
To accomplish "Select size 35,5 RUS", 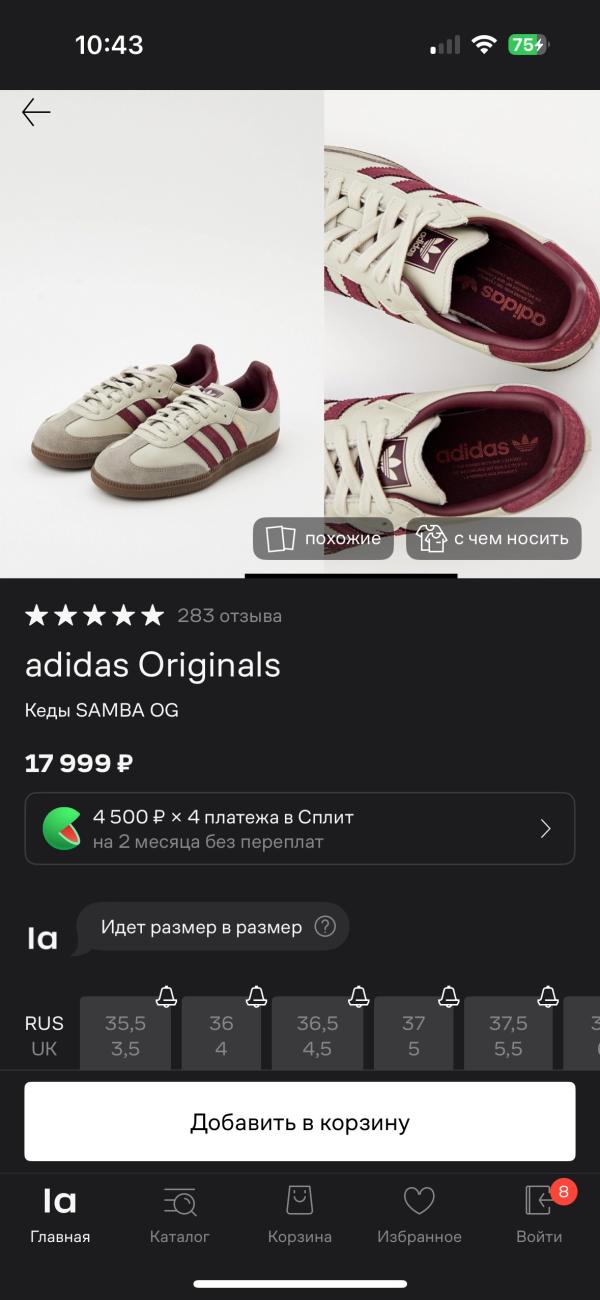I will coord(125,1036).
